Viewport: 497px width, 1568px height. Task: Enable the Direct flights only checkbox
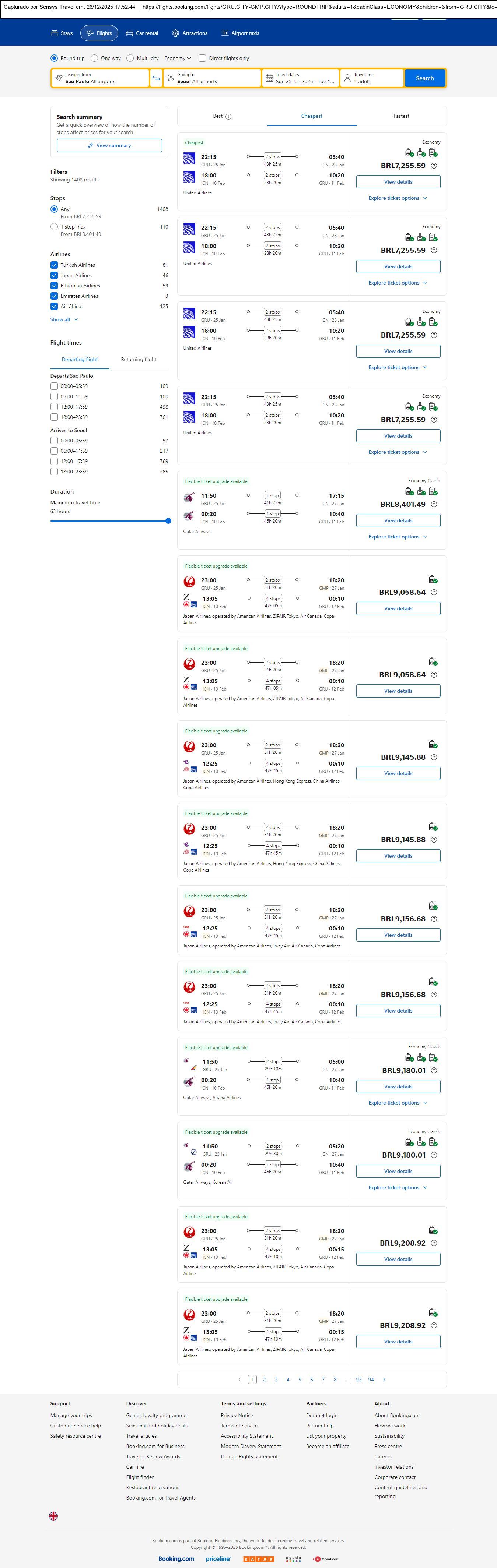[202, 59]
